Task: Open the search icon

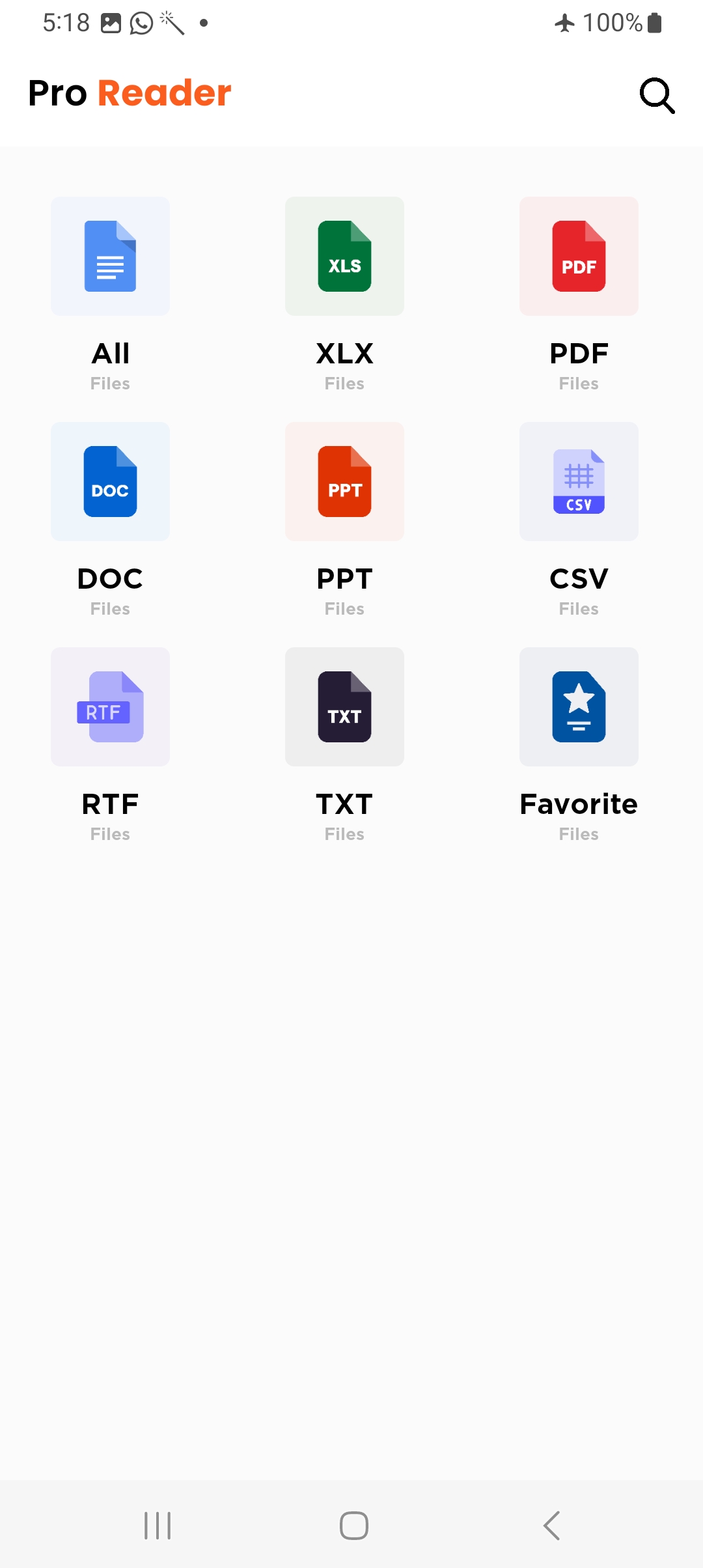Action: 657,95
